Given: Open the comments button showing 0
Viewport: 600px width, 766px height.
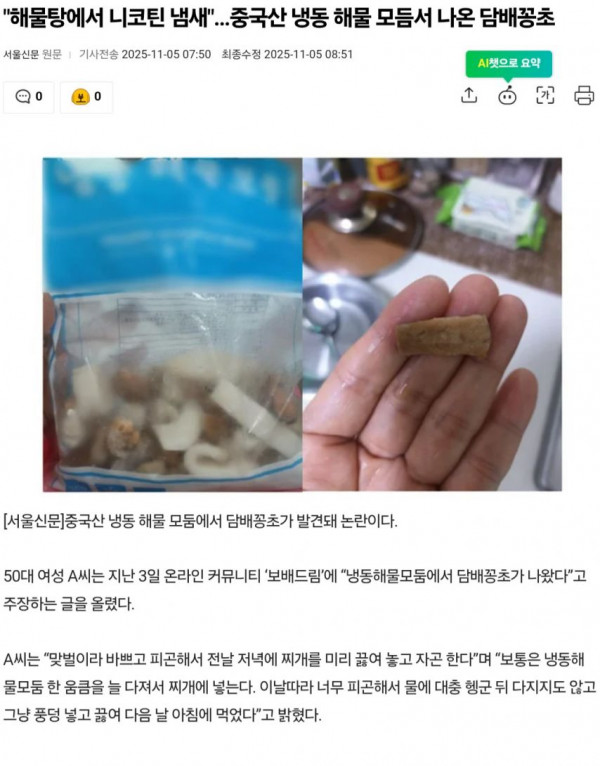Looking at the screenshot, I should pos(29,97).
